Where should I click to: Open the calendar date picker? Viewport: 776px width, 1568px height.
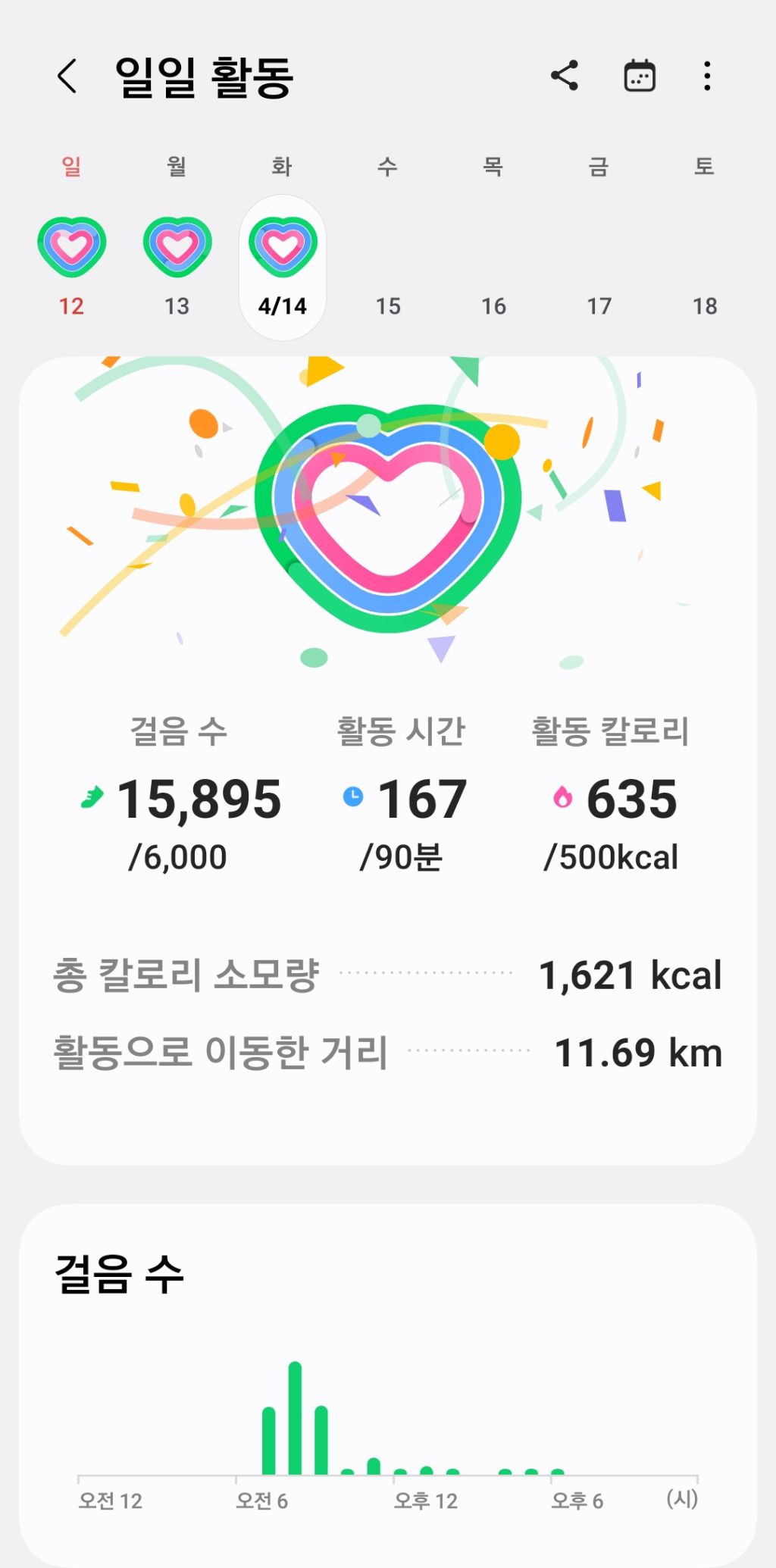point(639,76)
